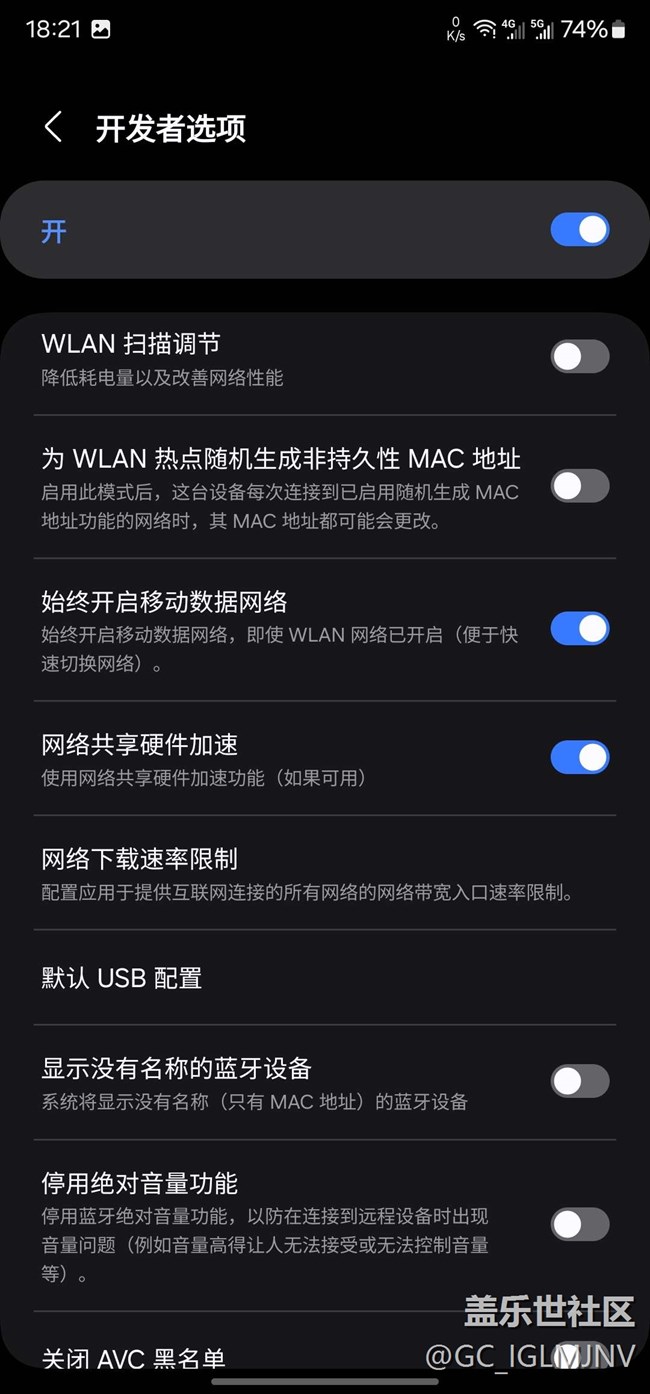Image resolution: width=650 pixels, height=1394 pixels.
Task: Open 网络下载速率限制 settings
Action: 325,873
